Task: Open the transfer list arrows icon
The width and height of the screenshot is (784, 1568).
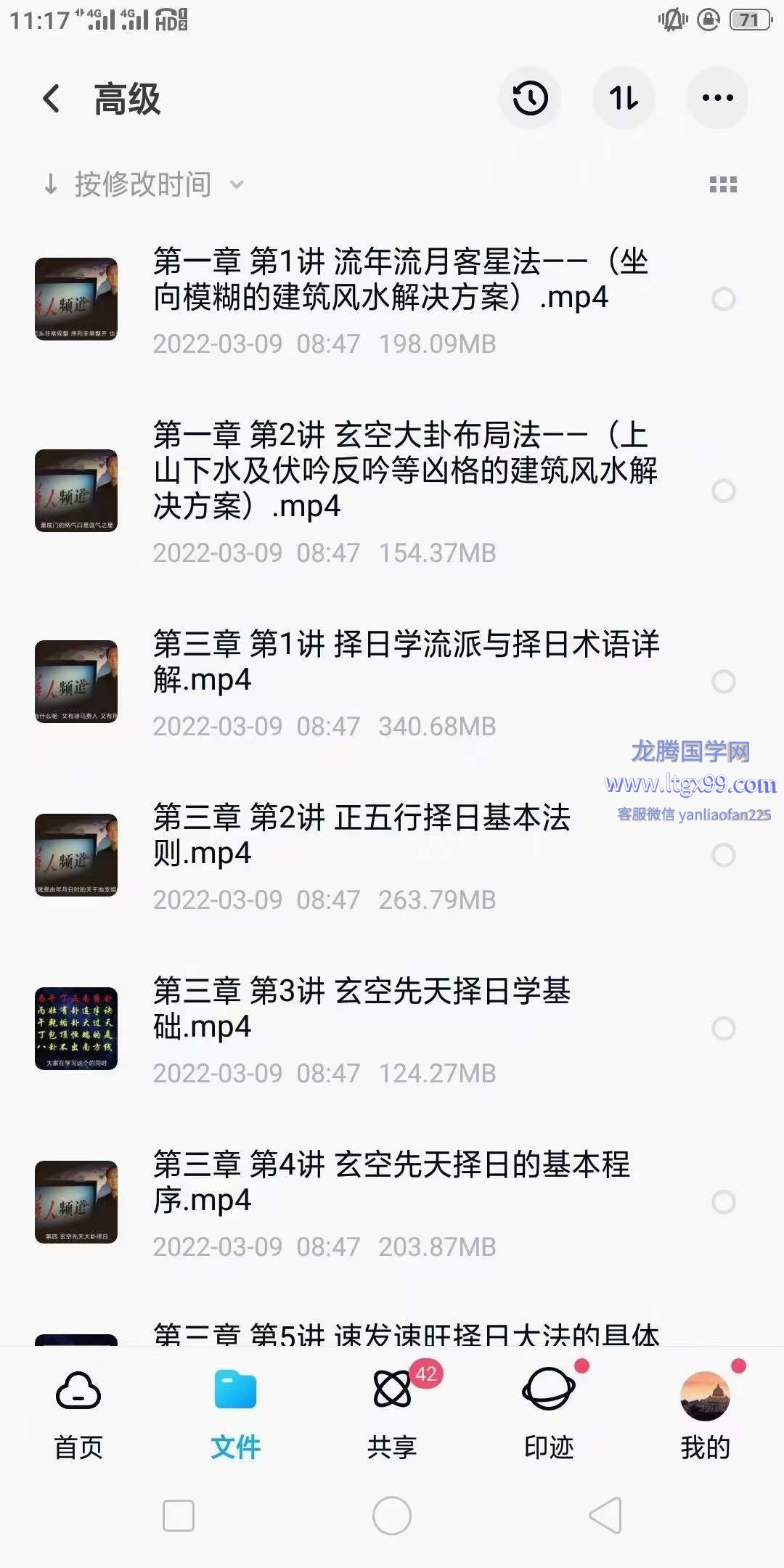Action: (624, 99)
